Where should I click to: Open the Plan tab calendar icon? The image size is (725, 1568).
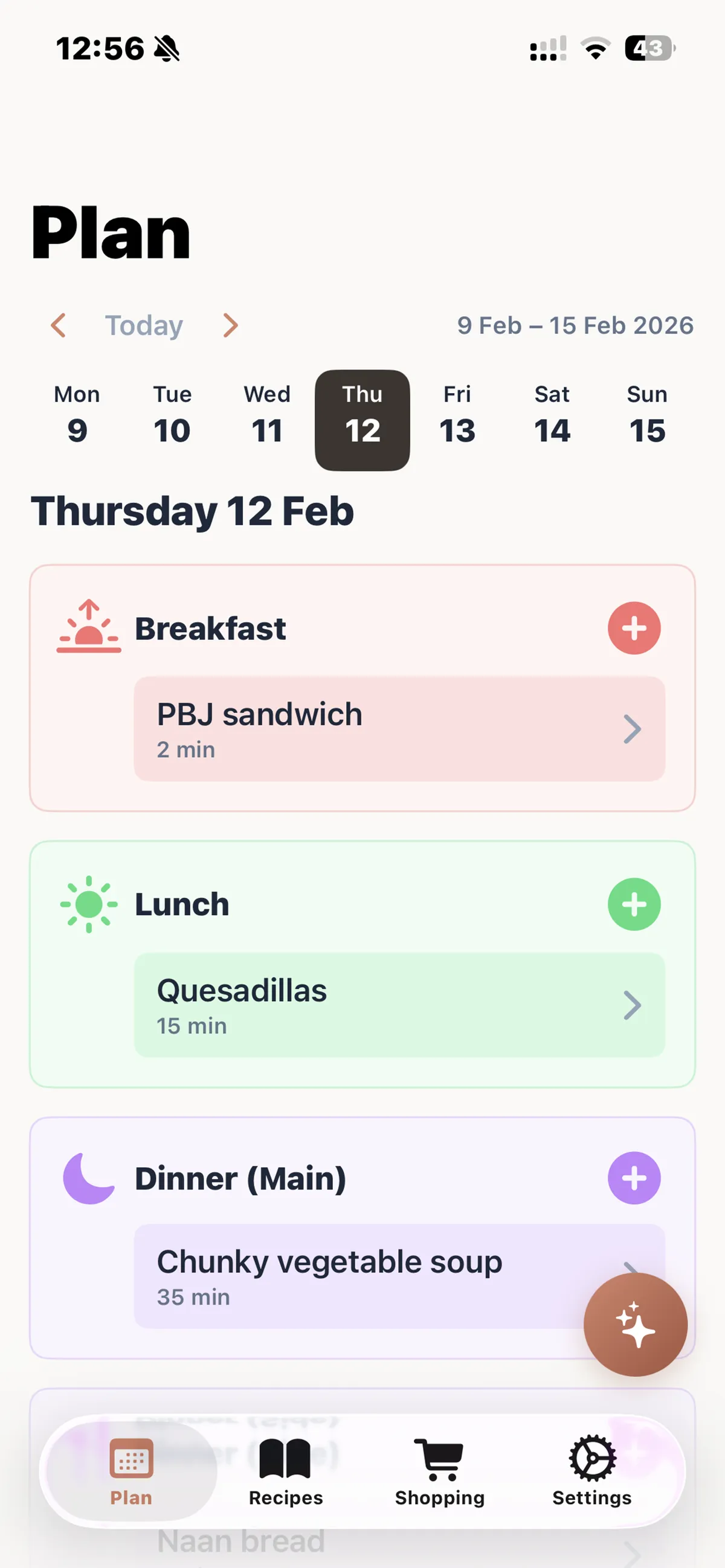pyautogui.click(x=130, y=1458)
